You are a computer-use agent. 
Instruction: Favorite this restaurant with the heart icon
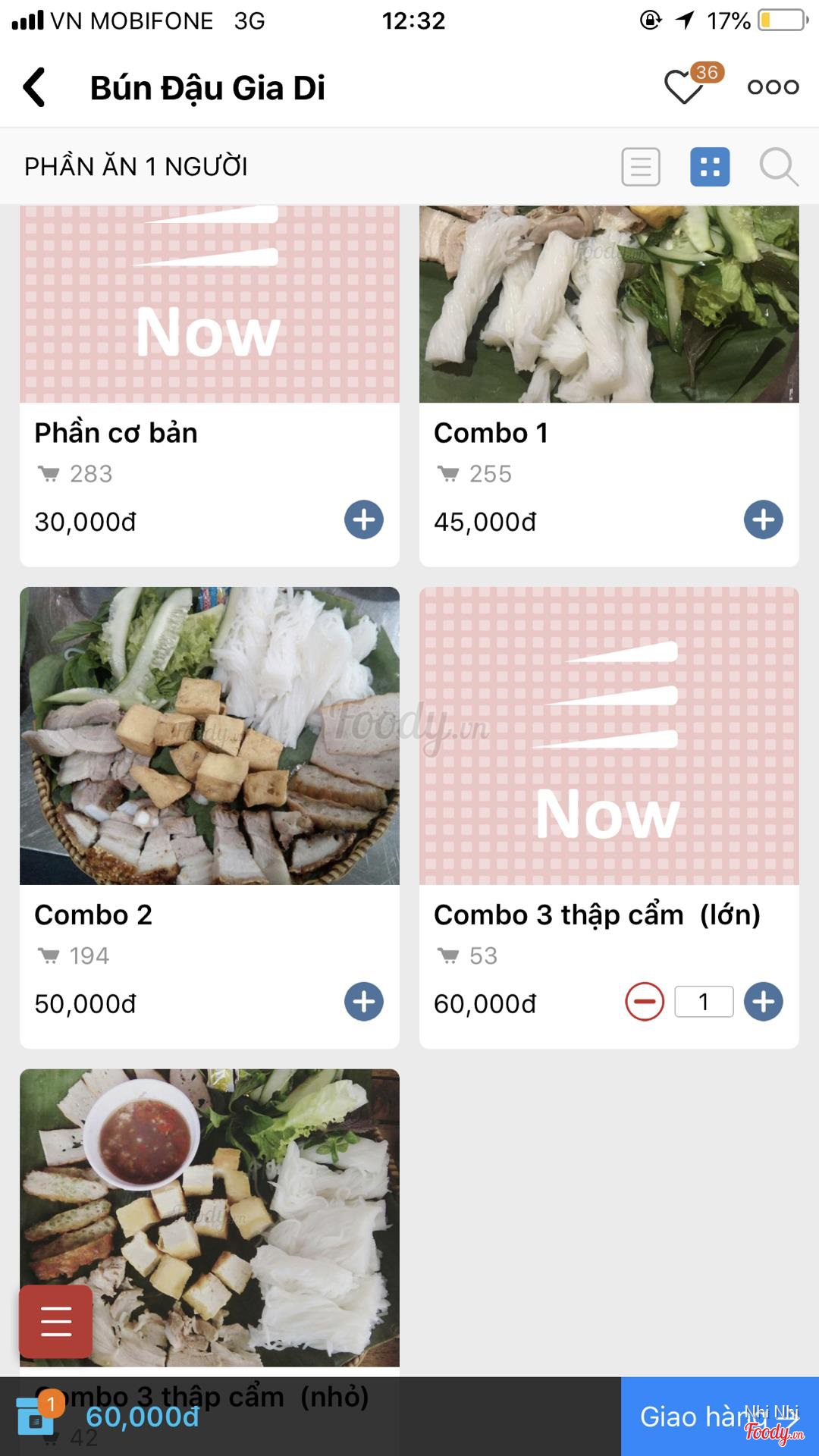coord(684,87)
